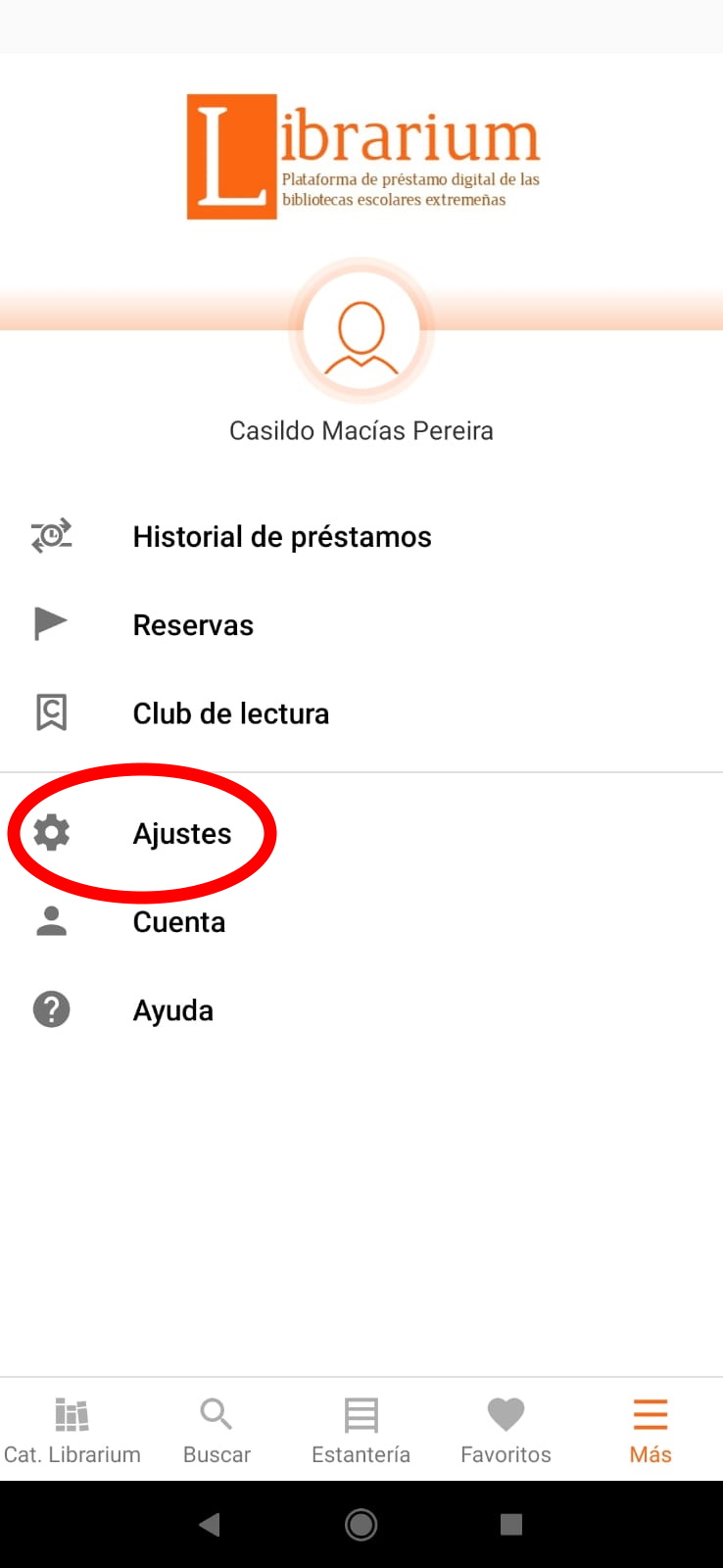Switch to the Favoritos tab
723x1568 pixels.
tap(506, 1430)
